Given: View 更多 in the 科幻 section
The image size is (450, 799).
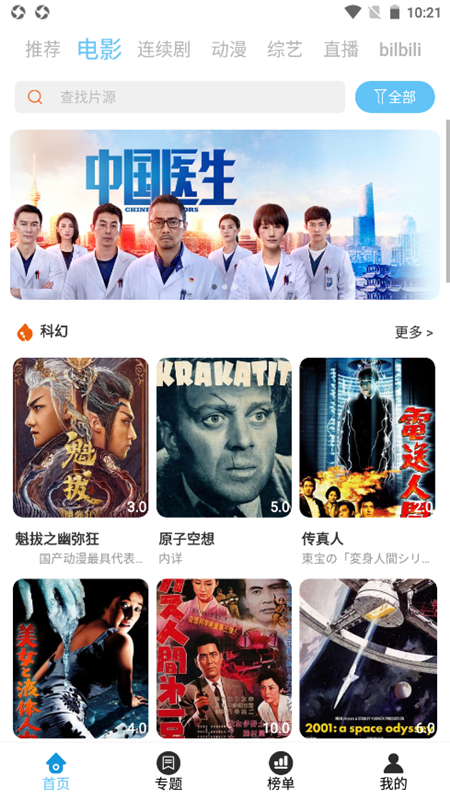Looking at the screenshot, I should coord(414,332).
